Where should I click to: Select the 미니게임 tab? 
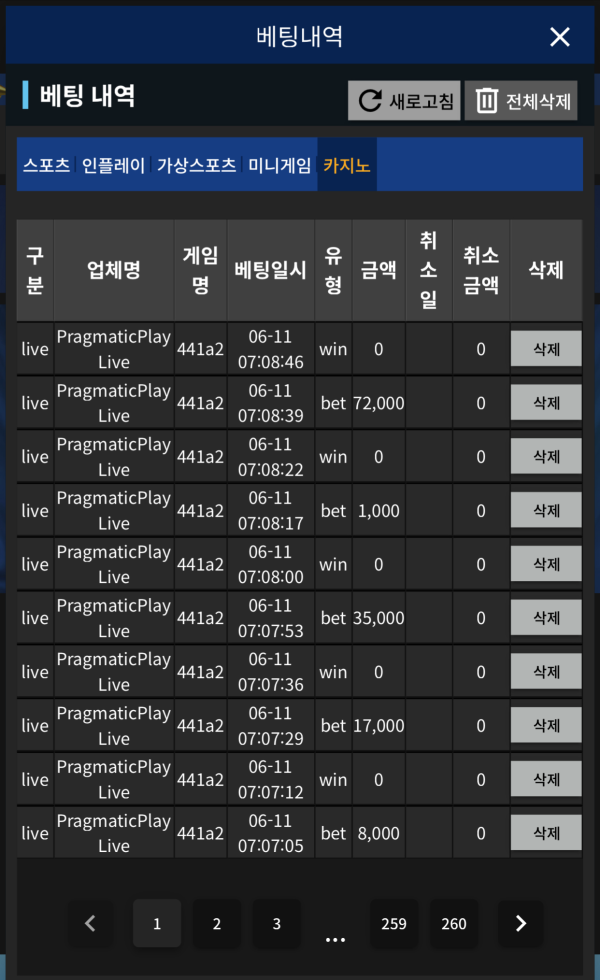[x=280, y=165]
